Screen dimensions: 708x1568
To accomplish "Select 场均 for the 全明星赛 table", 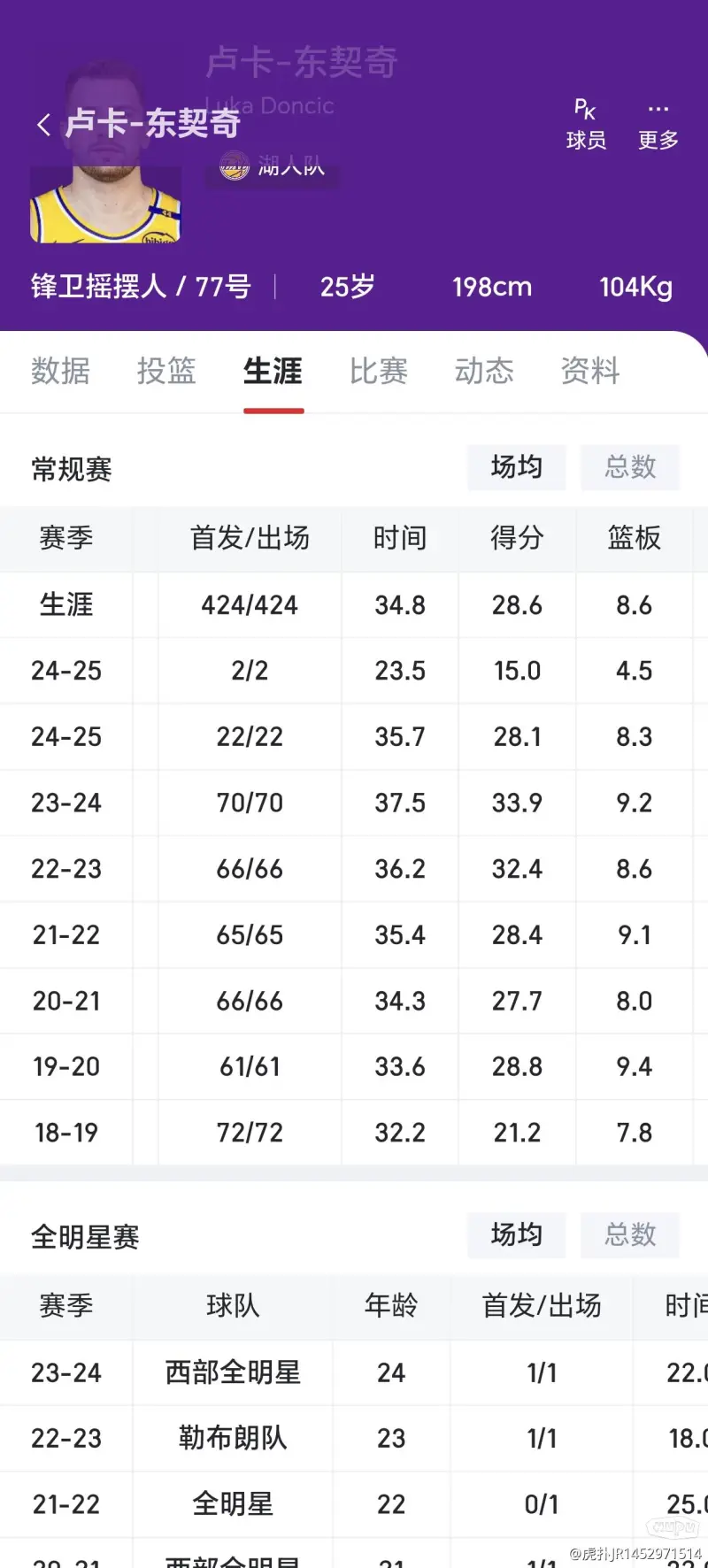I will (x=517, y=1234).
